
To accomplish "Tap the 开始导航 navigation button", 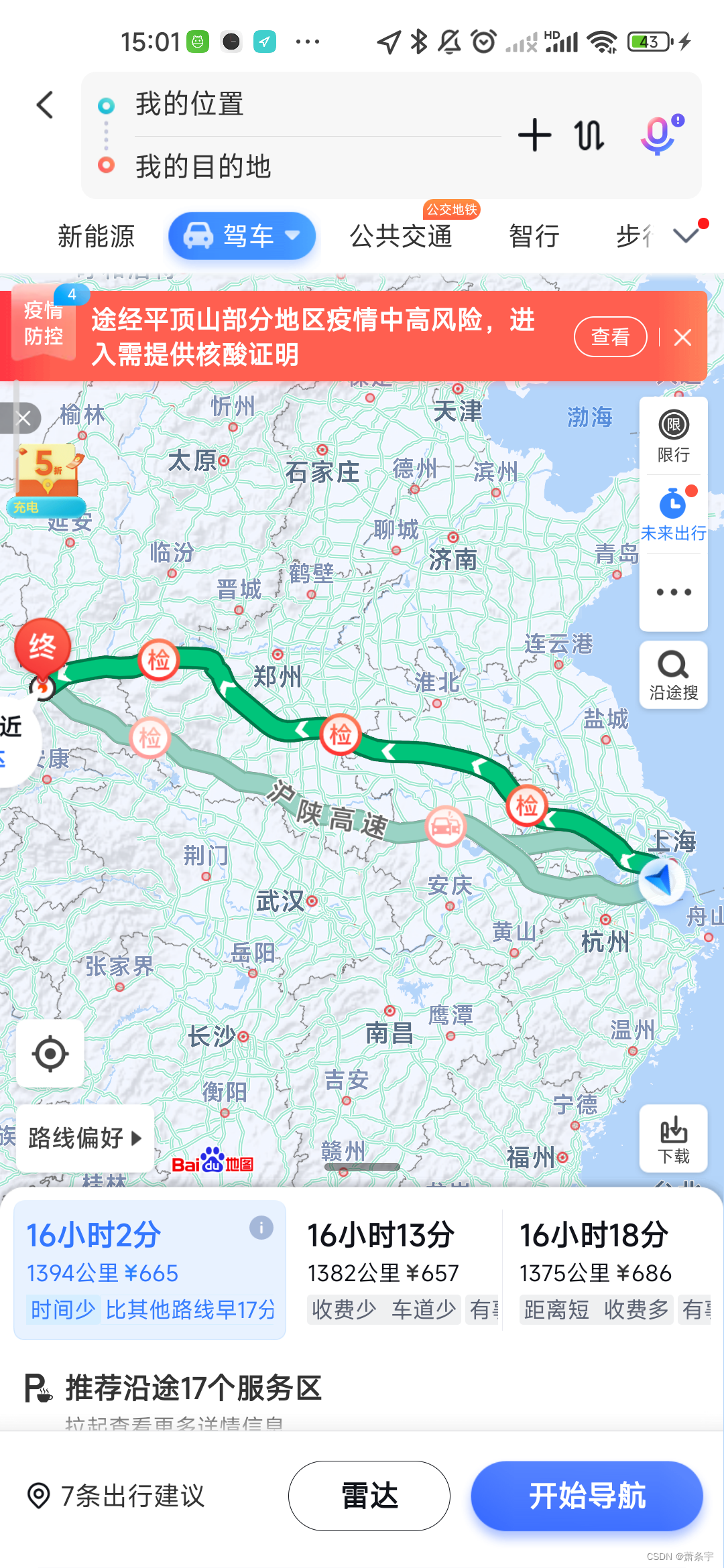I will coord(586,1496).
